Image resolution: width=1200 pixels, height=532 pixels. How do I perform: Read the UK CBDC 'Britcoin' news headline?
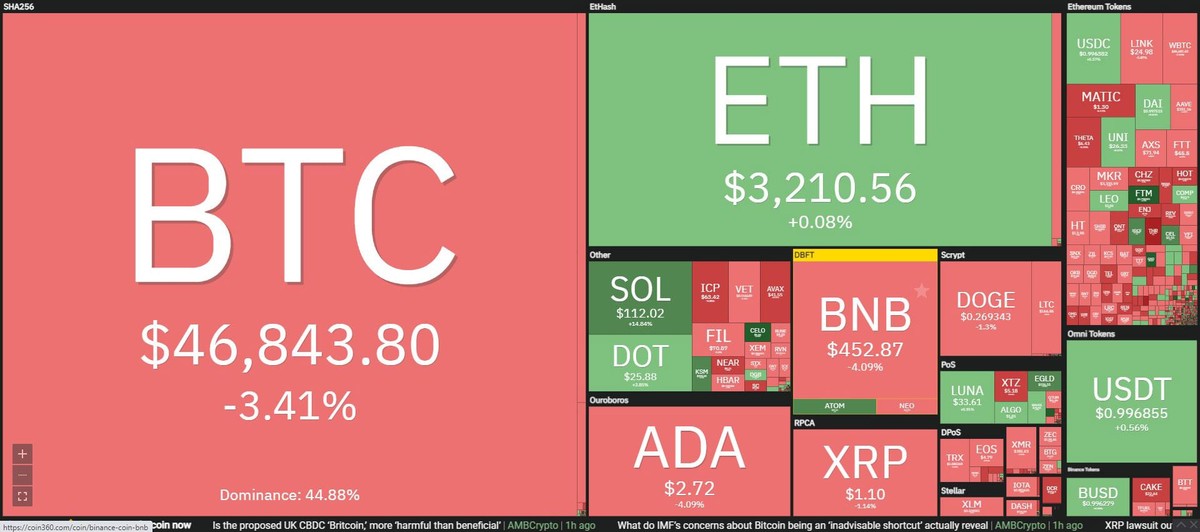click(356, 524)
